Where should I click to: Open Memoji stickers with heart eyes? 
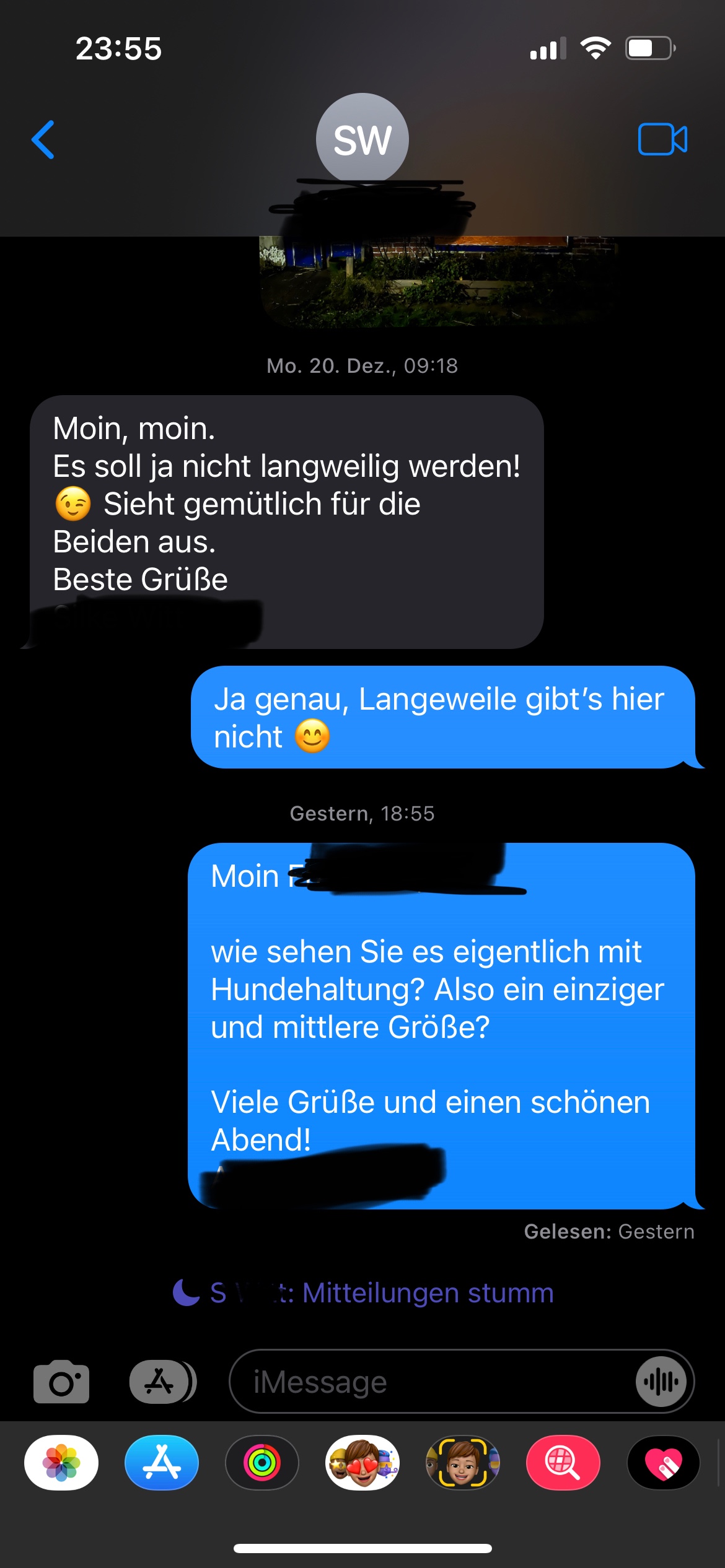[x=362, y=1463]
